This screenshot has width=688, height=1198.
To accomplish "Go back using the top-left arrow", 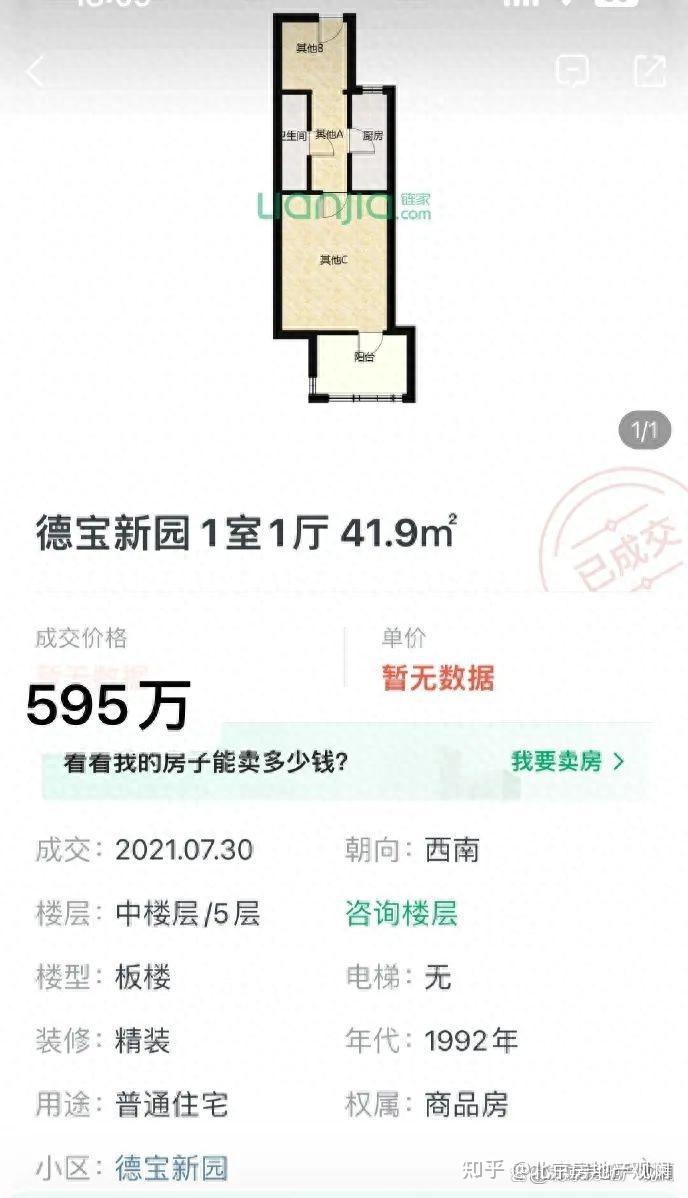I will pyautogui.click(x=36, y=71).
